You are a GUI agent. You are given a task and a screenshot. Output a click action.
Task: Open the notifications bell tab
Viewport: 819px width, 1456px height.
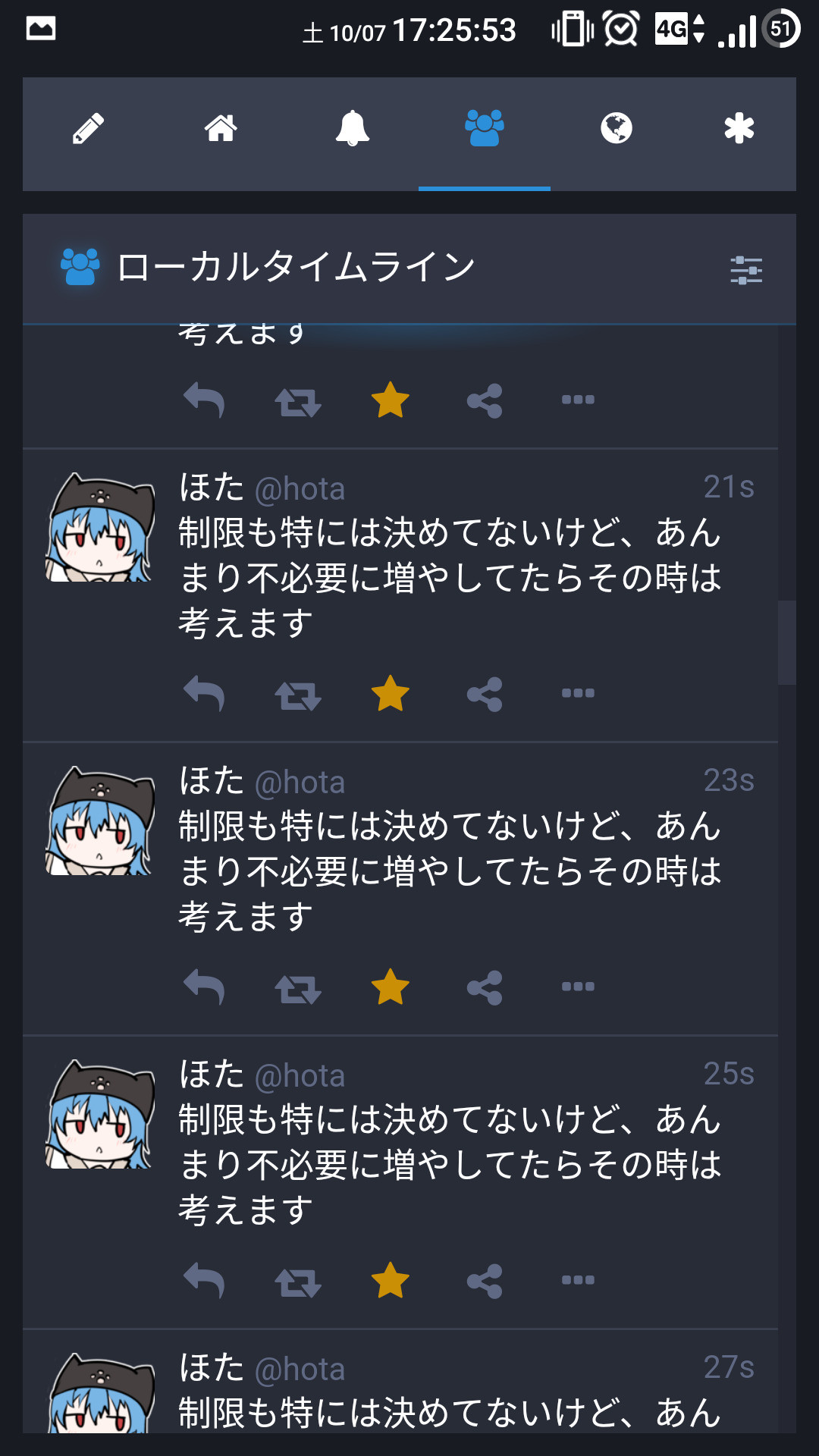[x=353, y=127]
